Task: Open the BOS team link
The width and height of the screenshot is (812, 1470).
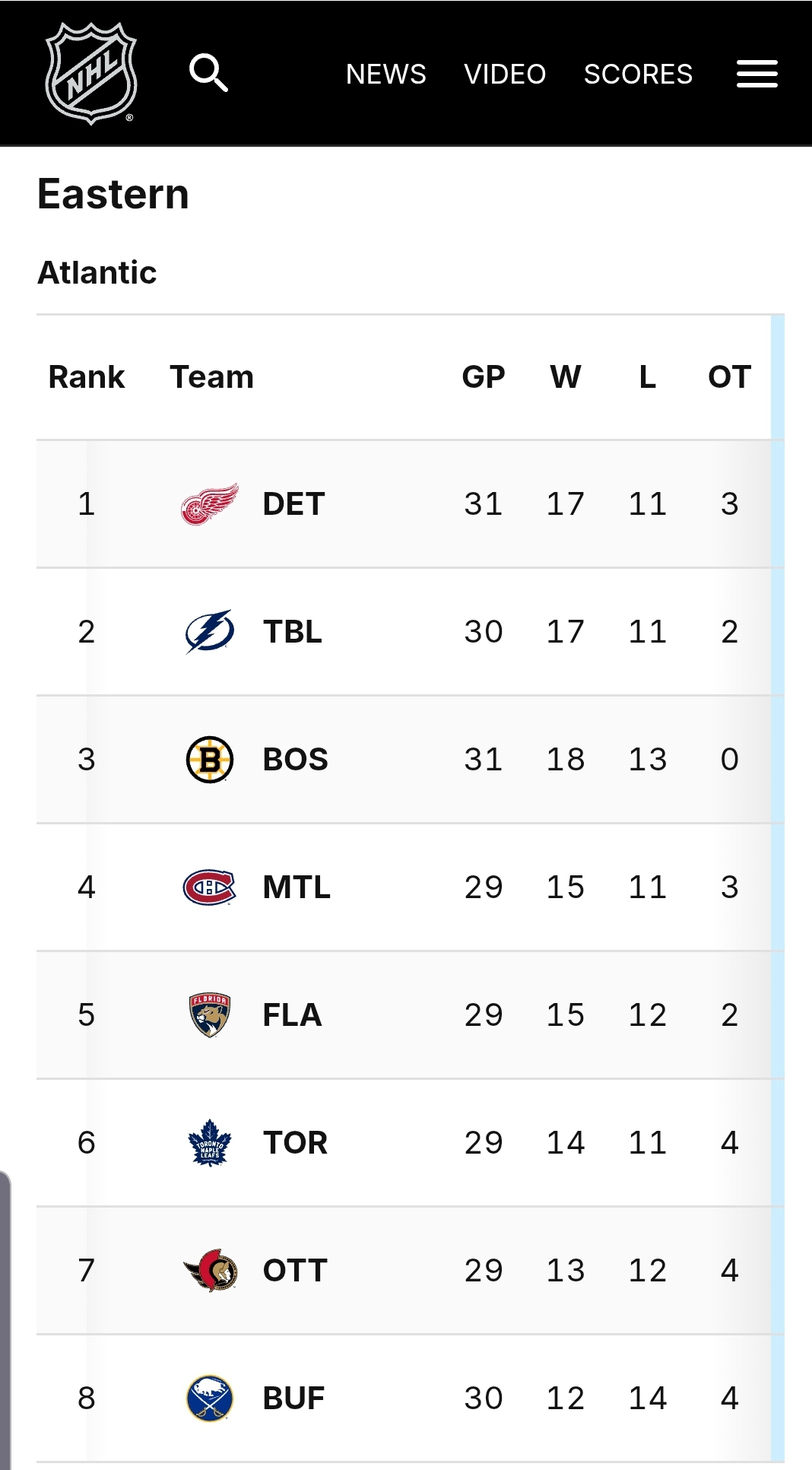Action: [294, 760]
